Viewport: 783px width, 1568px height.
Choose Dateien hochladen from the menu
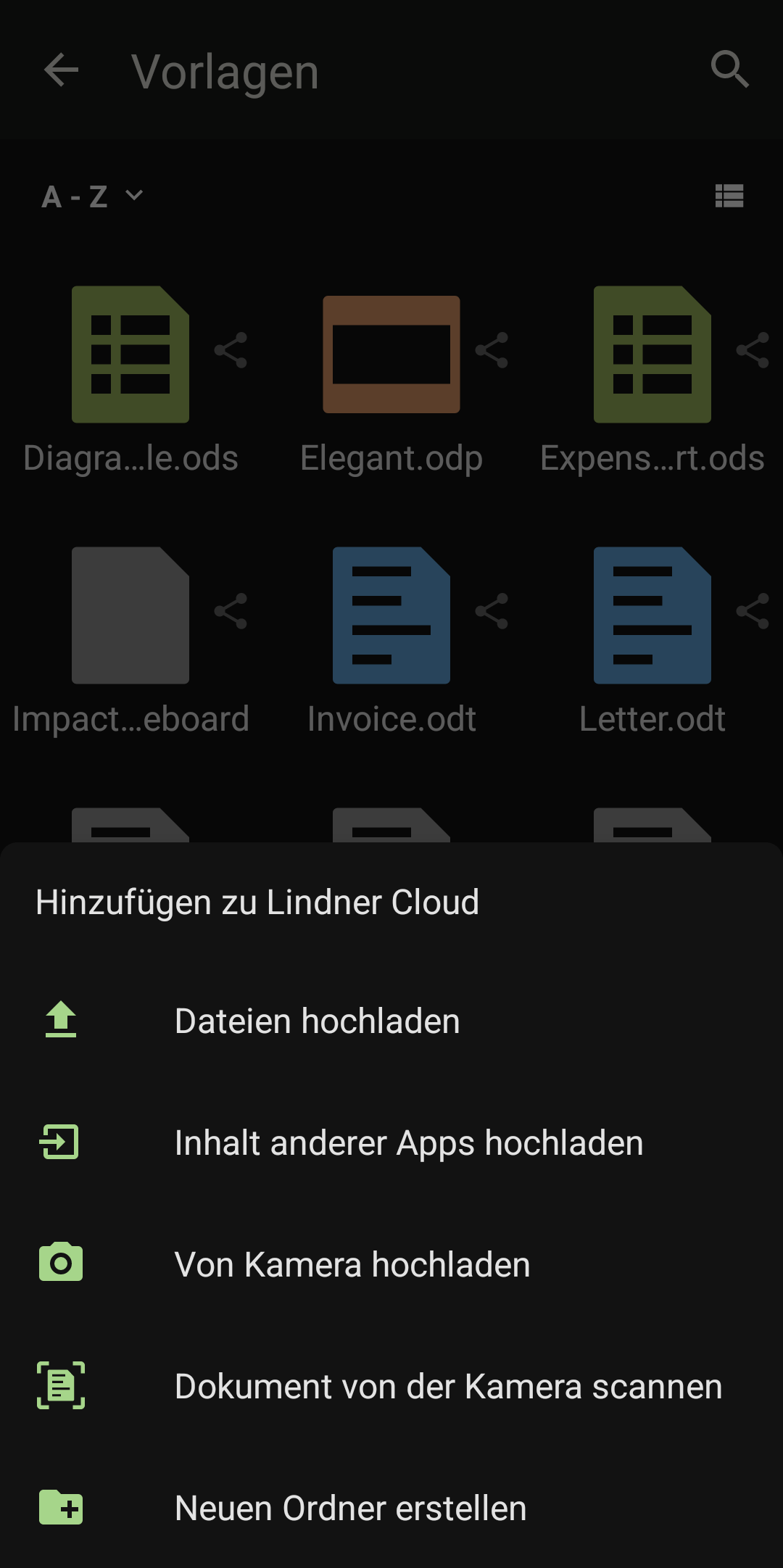316,1021
